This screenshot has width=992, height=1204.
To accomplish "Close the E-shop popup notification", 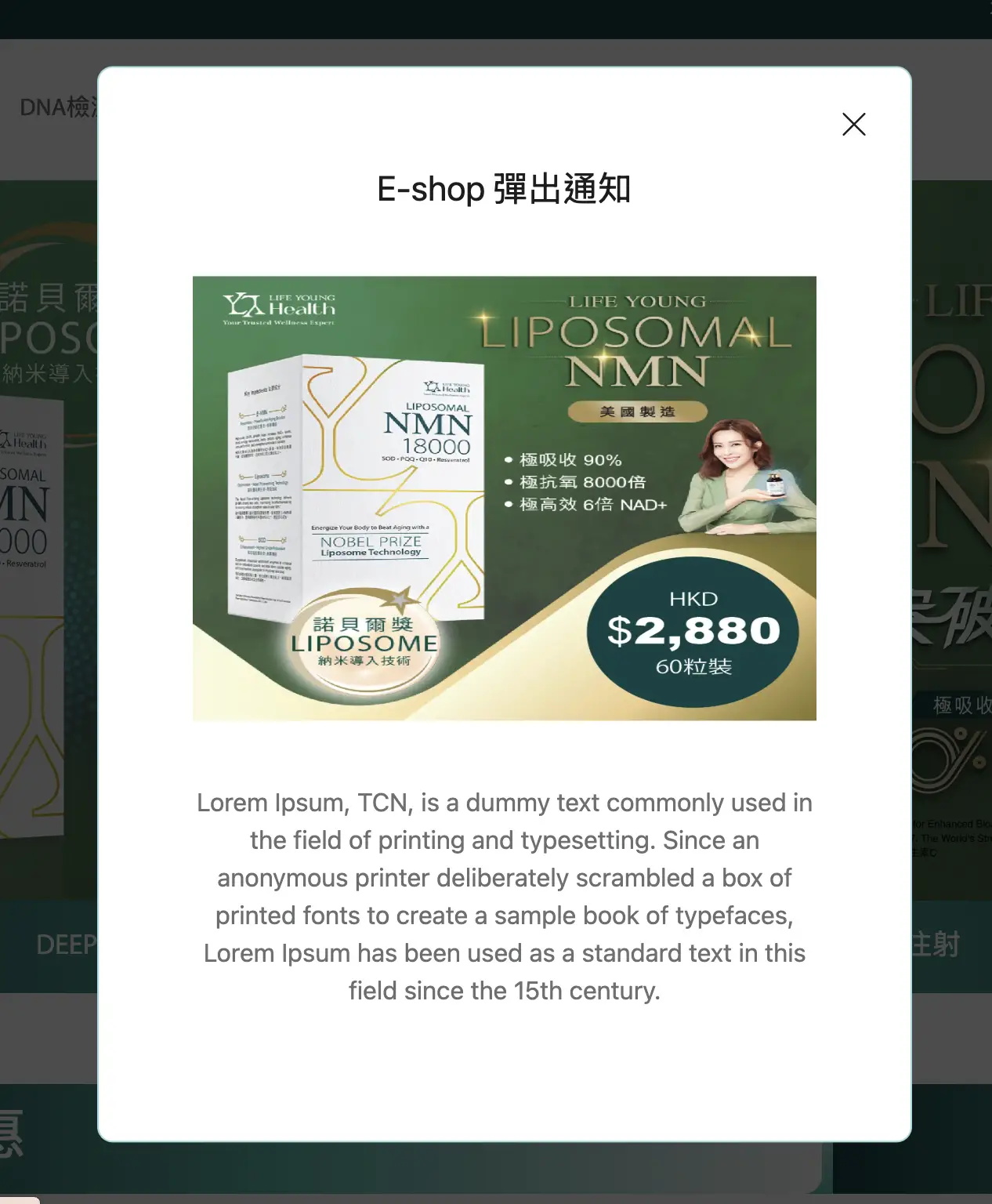I will pos(853,125).
